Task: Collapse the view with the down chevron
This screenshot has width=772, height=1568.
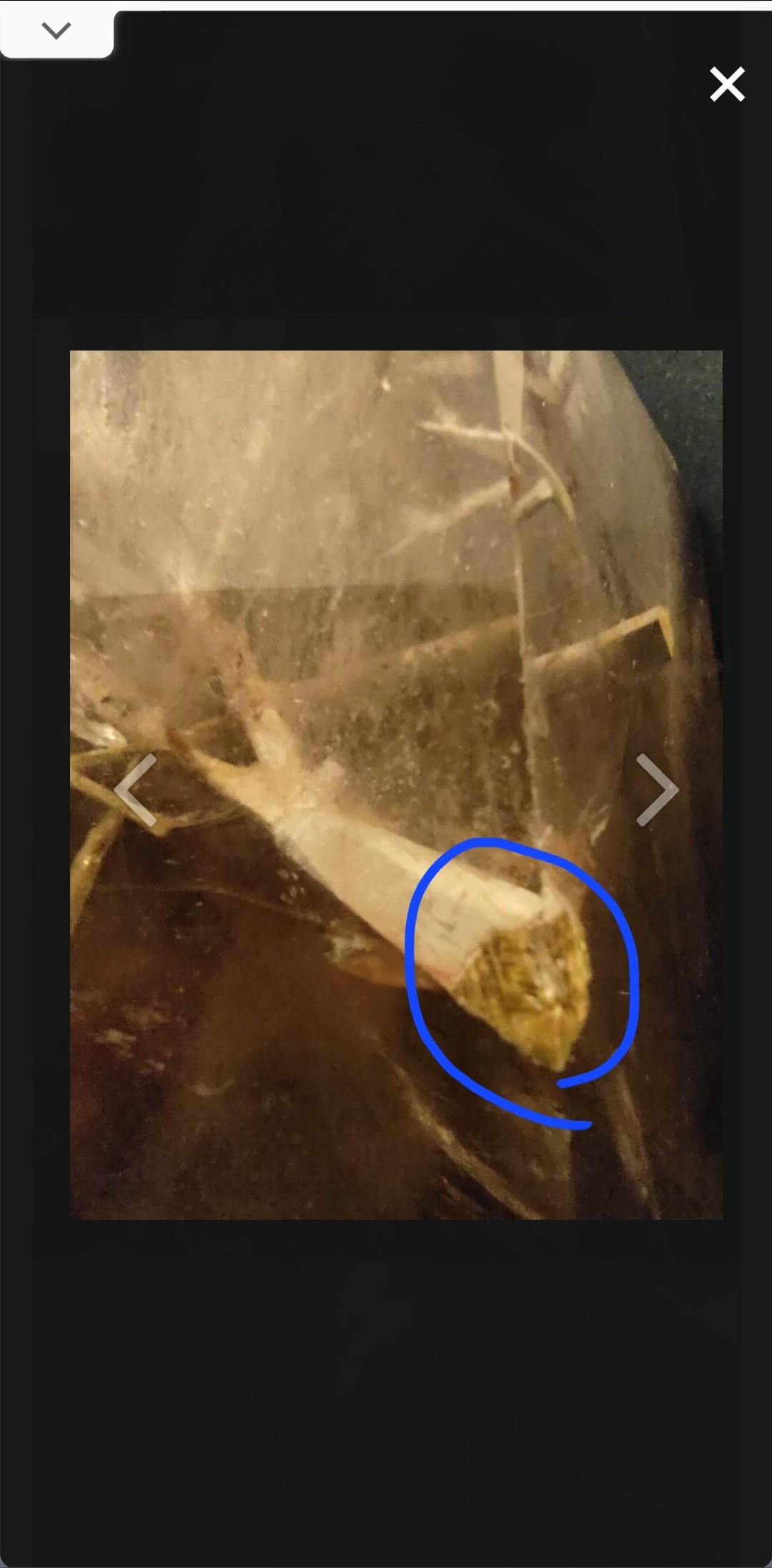Action: coord(56,30)
